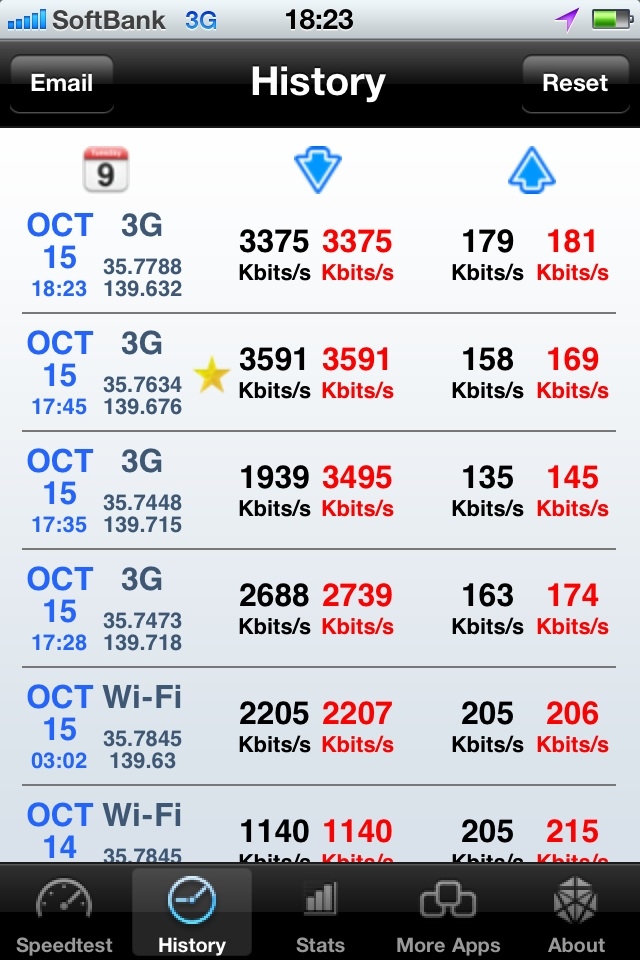Open the Oct 15 17:45 starred result
Image resolution: width=640 pixels, height=960 pixels.
(320, 373)
